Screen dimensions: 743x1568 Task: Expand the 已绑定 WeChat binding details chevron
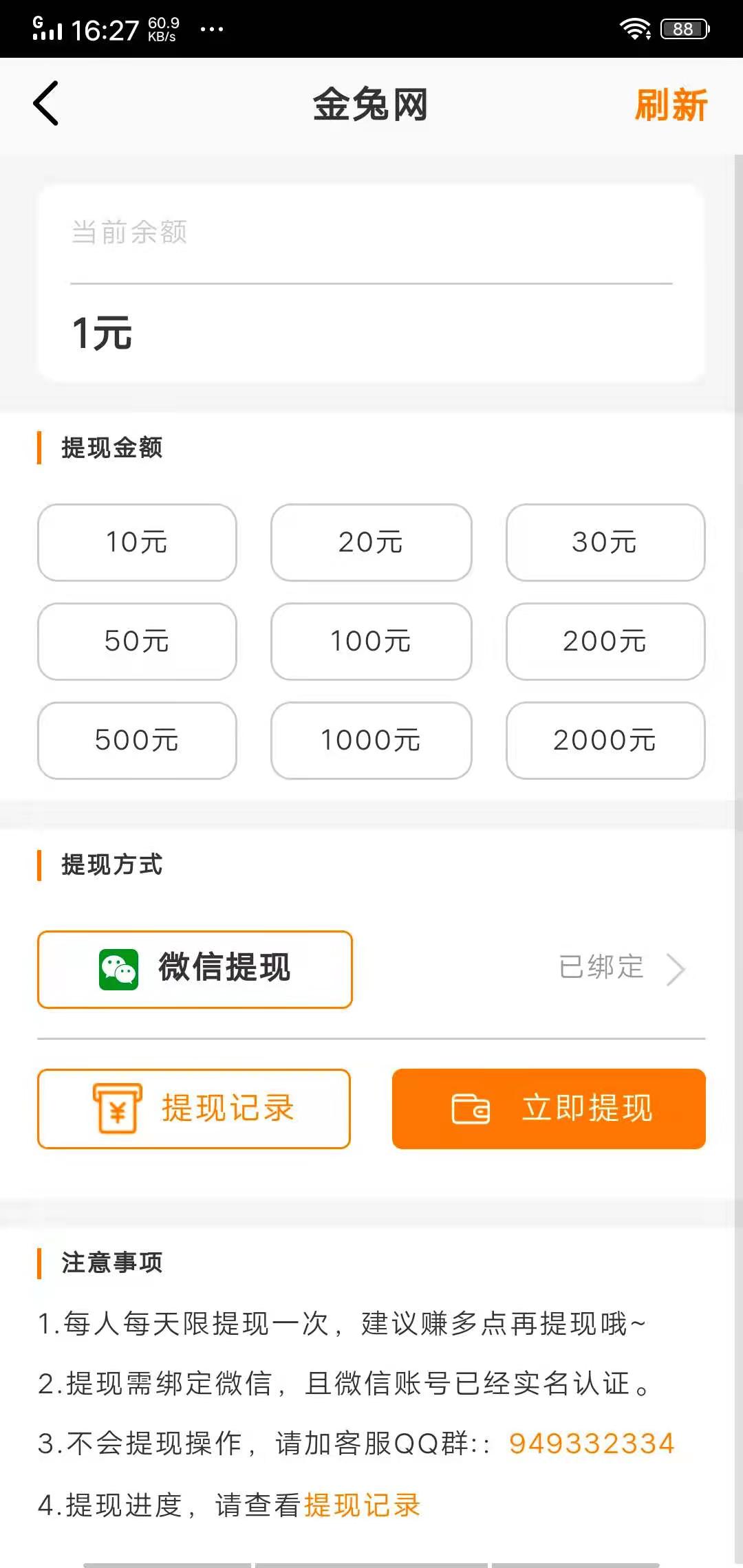tap(677, 970)
